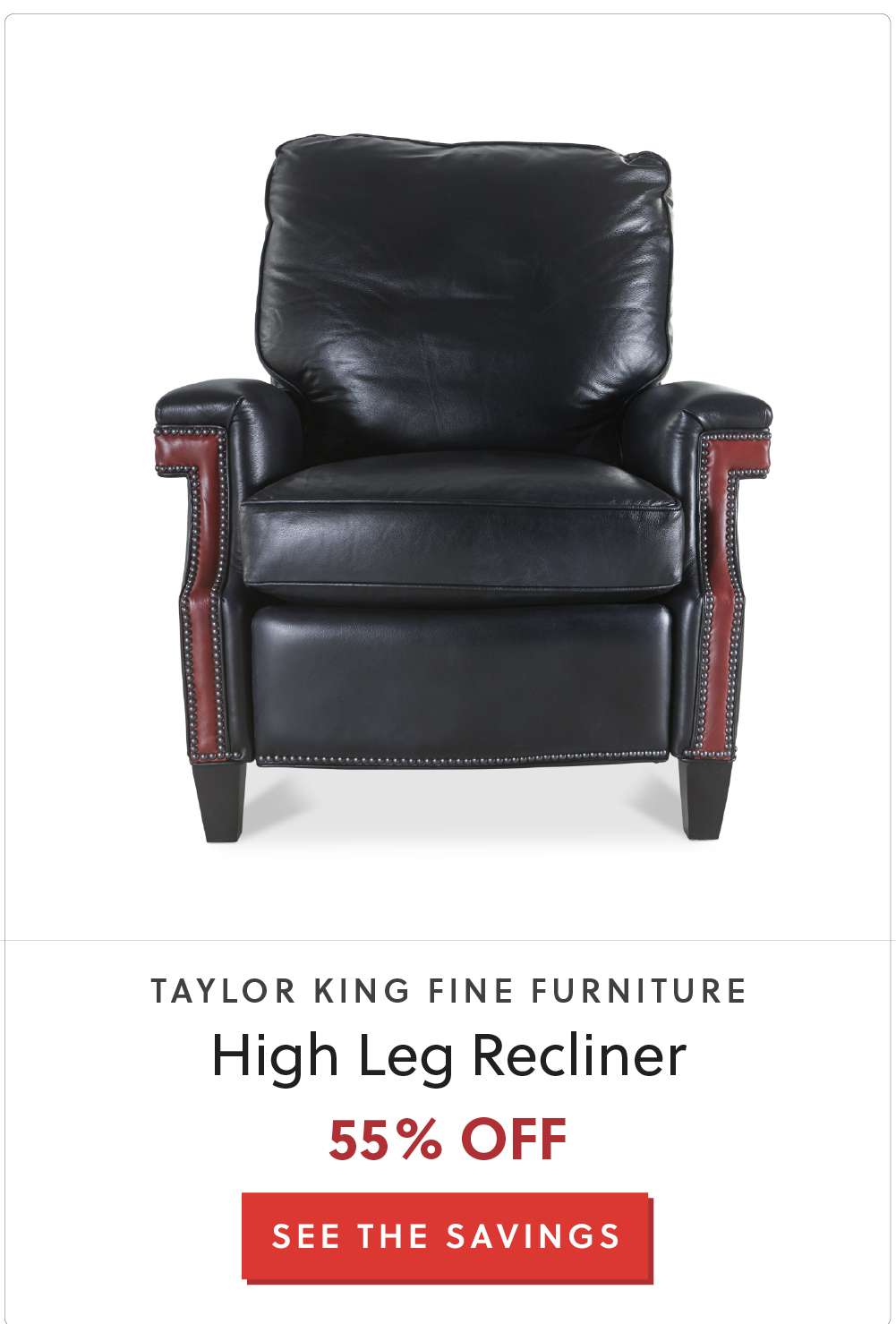Open the High Leg Recliner product image

[462, 488]
